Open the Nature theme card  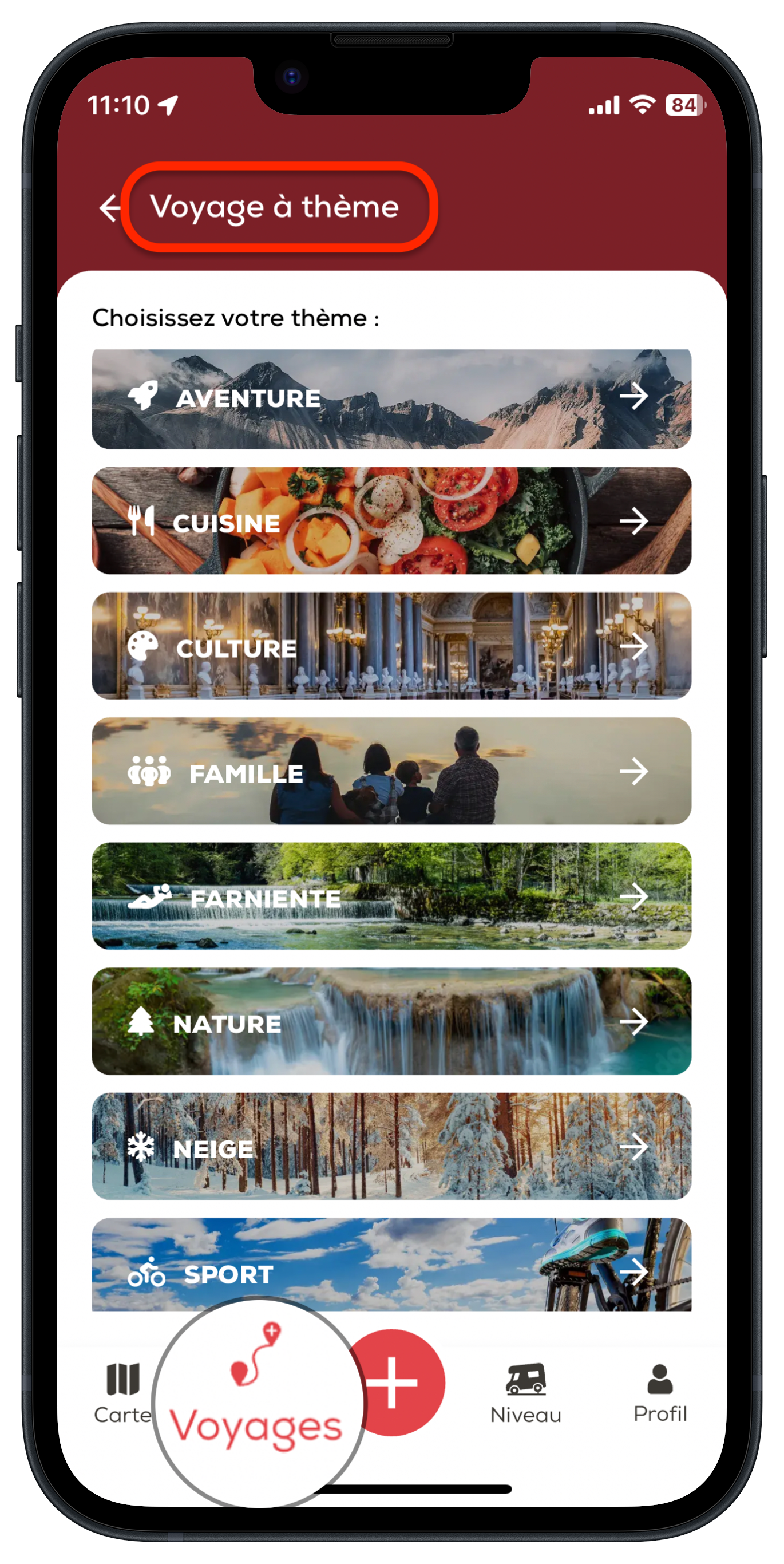coord(391,1021)
